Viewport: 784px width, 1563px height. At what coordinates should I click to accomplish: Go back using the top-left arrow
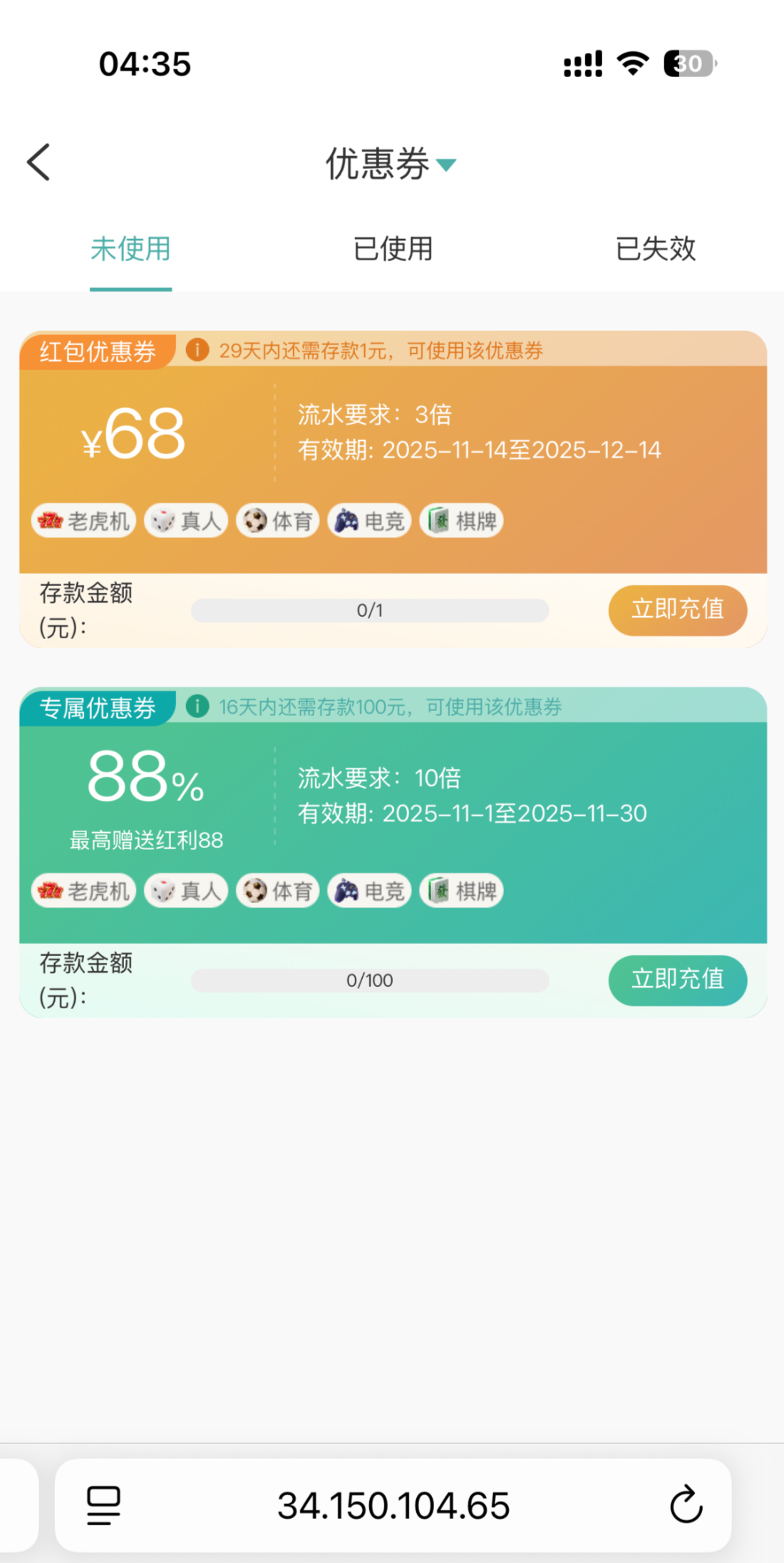(39, 163)
